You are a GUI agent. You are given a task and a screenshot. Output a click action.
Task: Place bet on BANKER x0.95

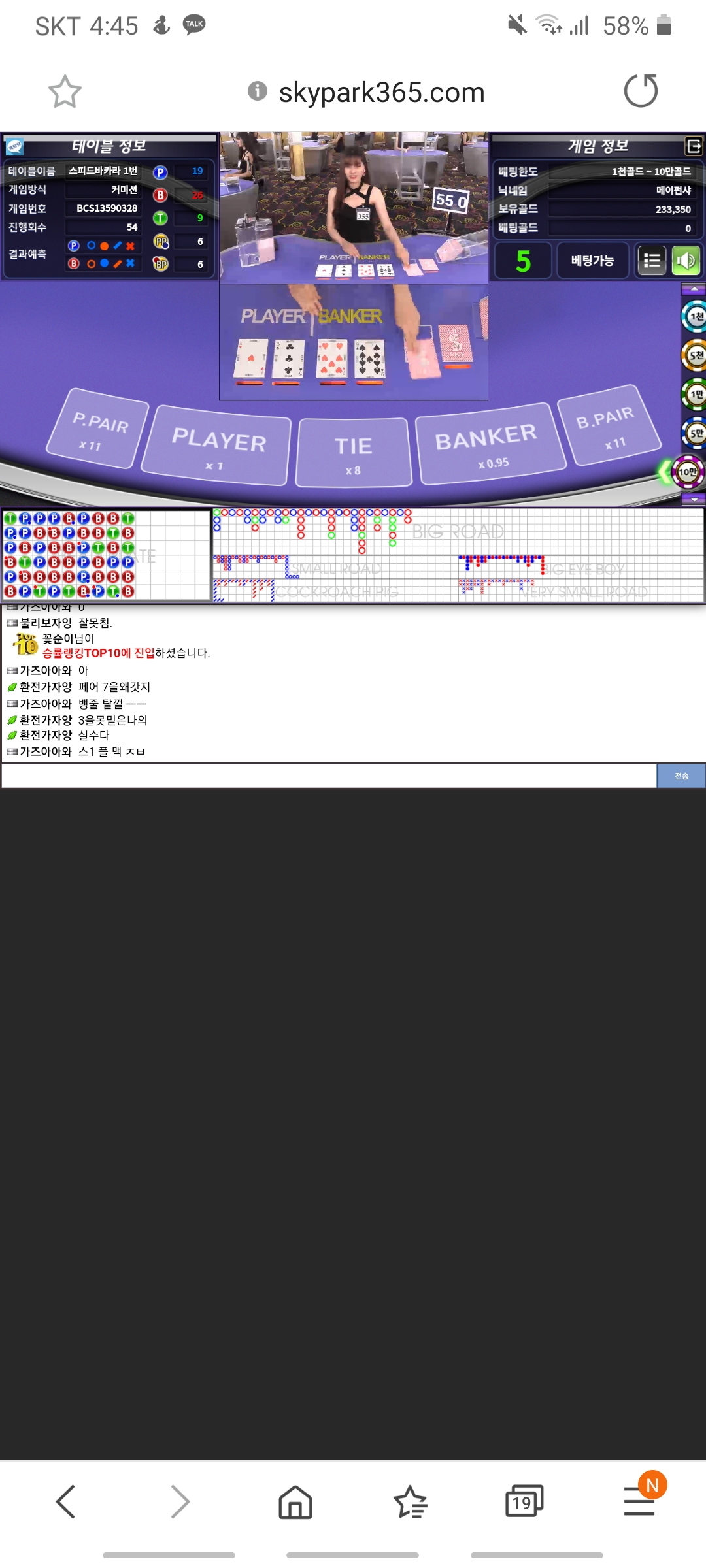pyautogui.click(x=489, y=444)
